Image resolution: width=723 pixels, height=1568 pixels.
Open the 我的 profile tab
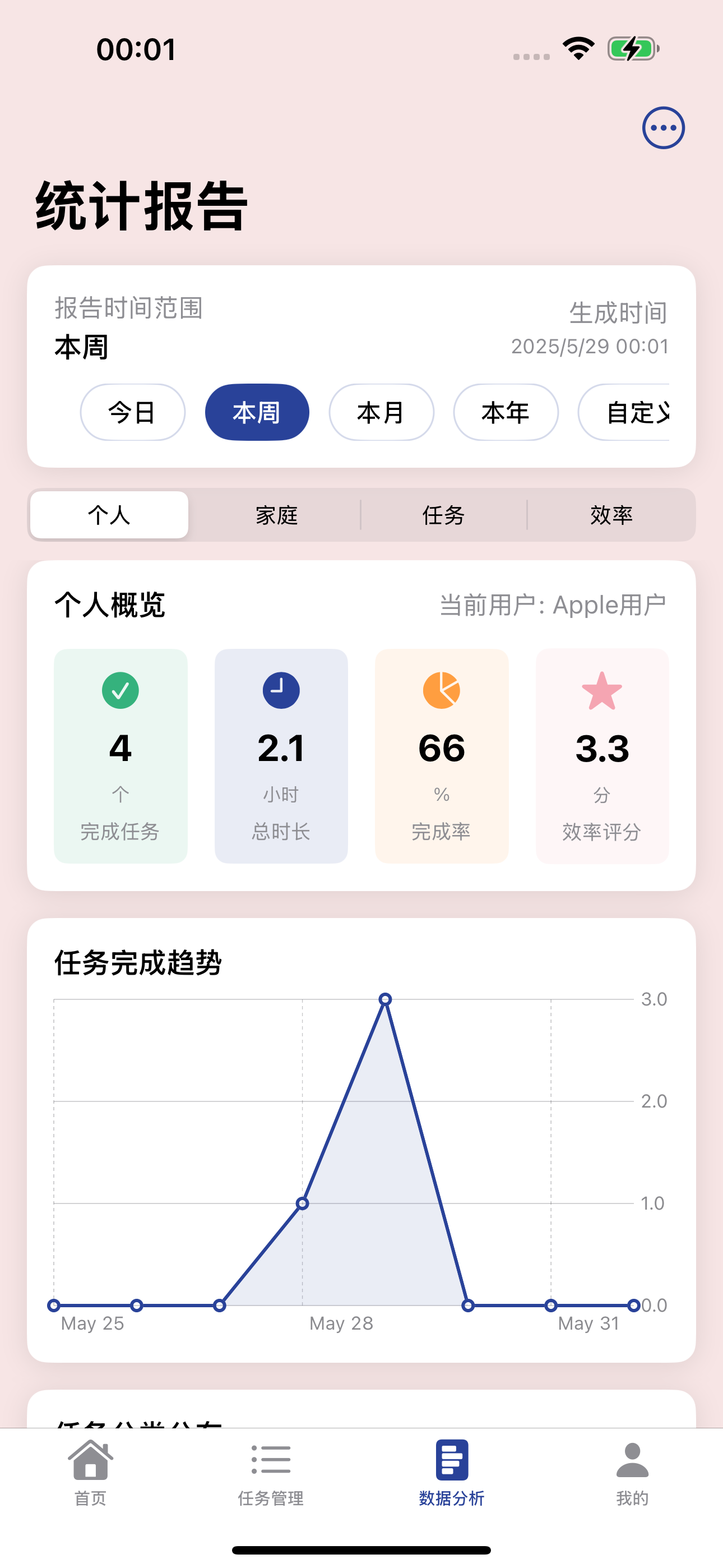point(632,1473)
